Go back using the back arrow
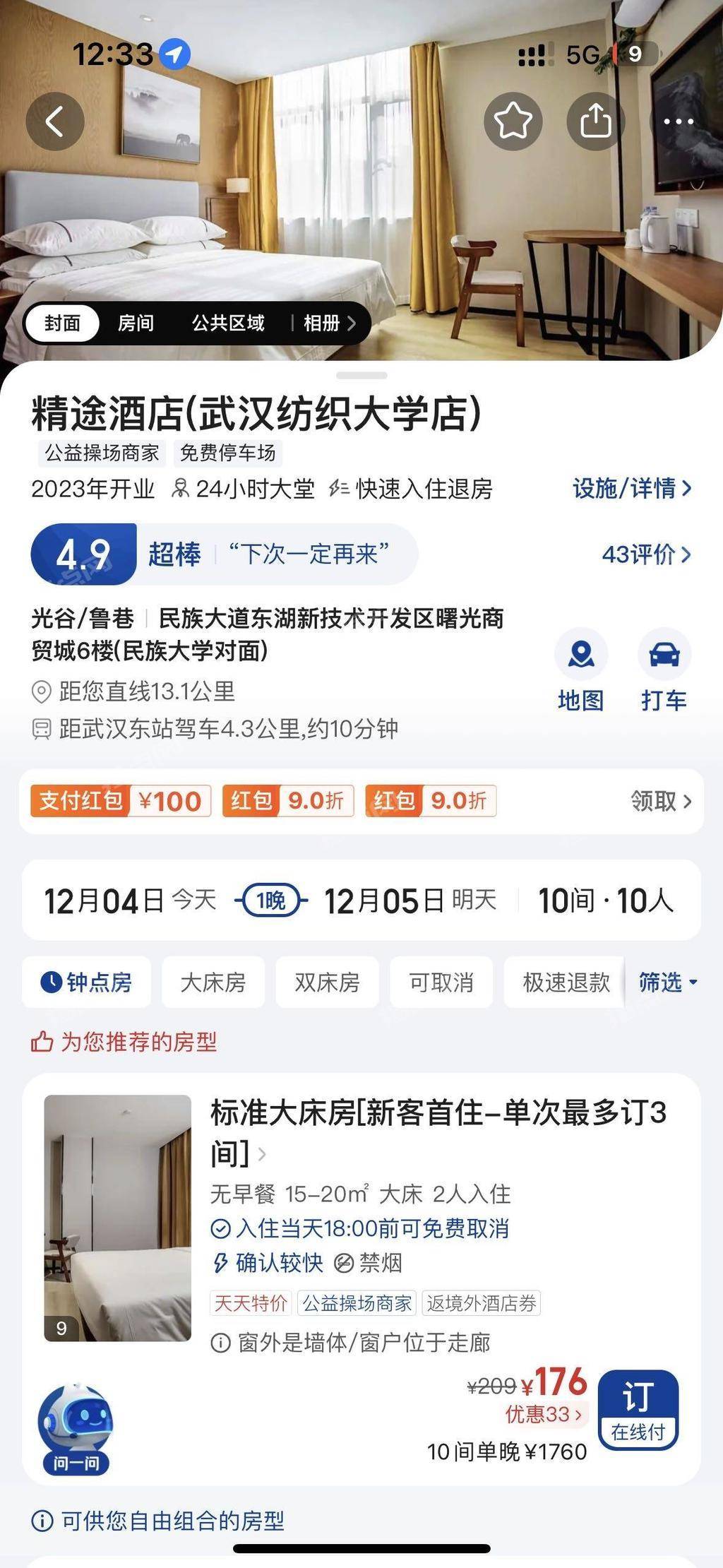 [x=55, y=121]
